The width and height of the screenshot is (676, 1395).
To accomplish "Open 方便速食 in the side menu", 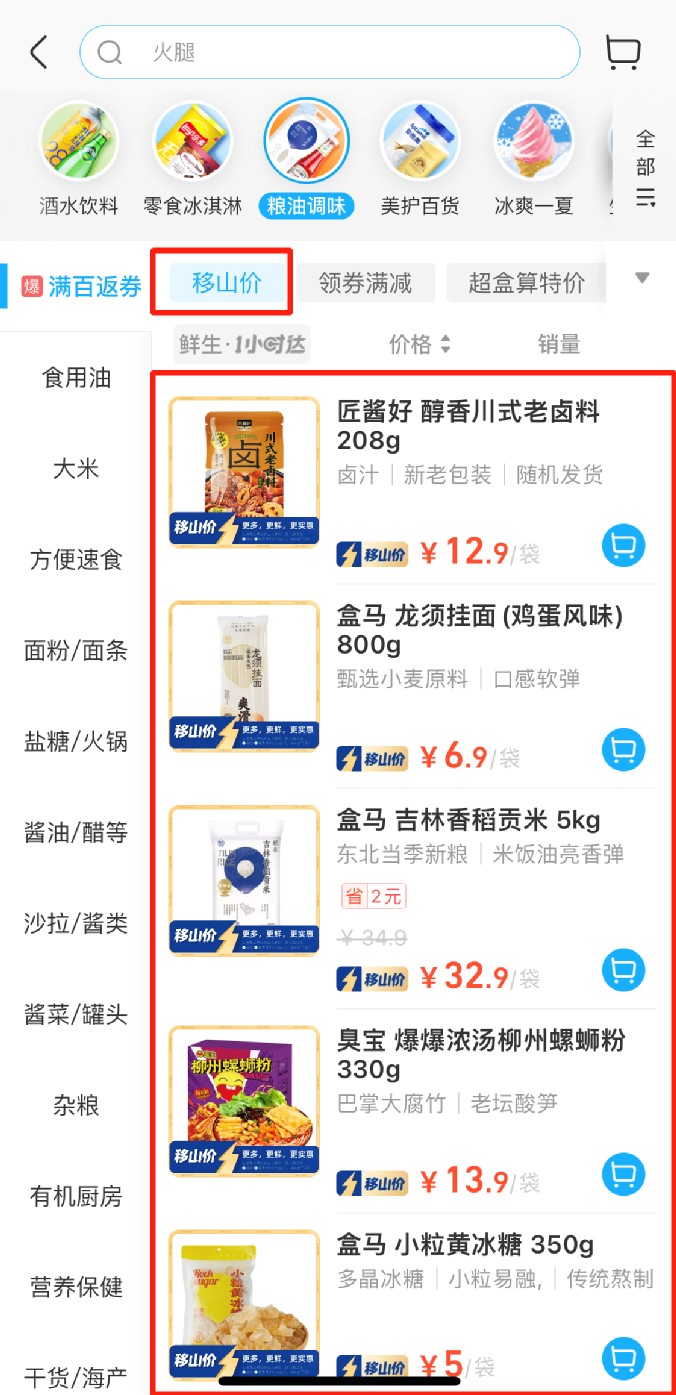I will (x=76, y=560).
